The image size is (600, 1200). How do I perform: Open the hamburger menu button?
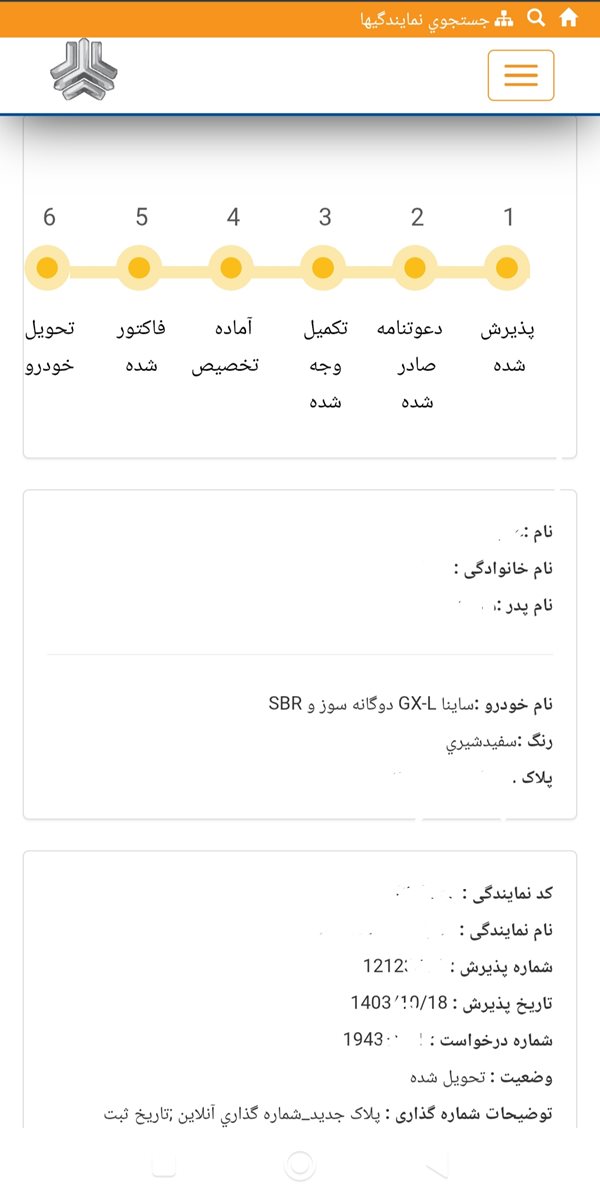point(521,75)
